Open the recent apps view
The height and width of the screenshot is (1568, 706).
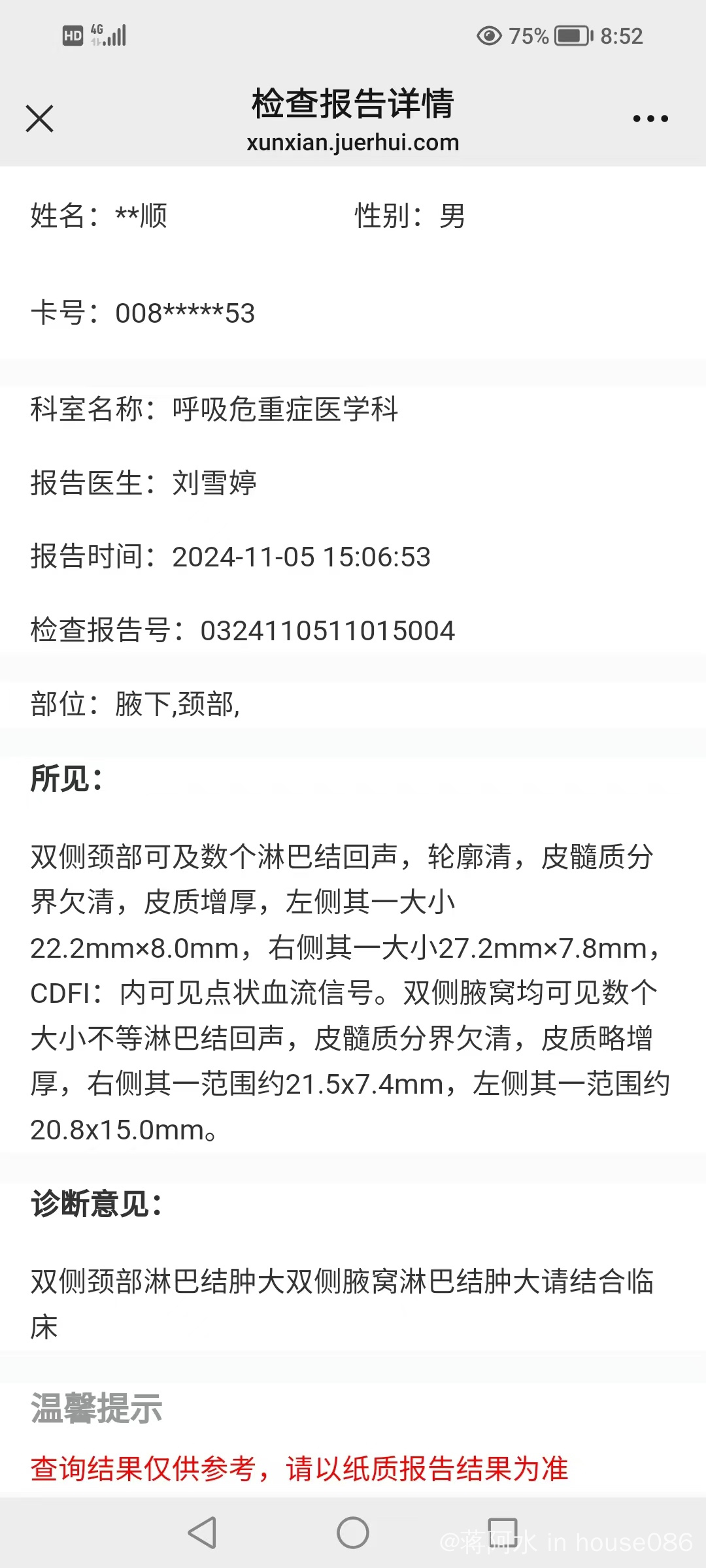point(503,1532)
